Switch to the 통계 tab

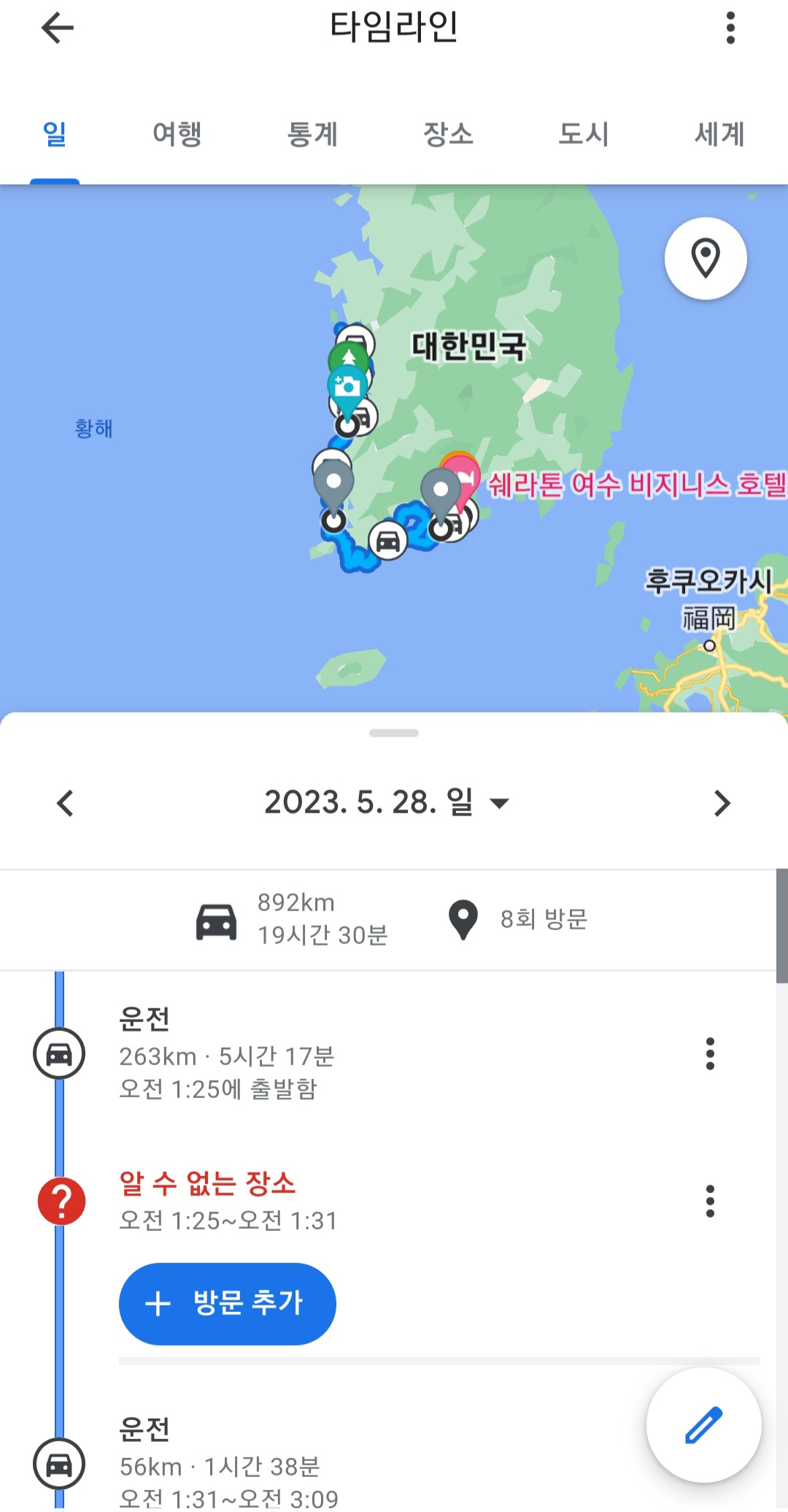(x=312, y=134)
